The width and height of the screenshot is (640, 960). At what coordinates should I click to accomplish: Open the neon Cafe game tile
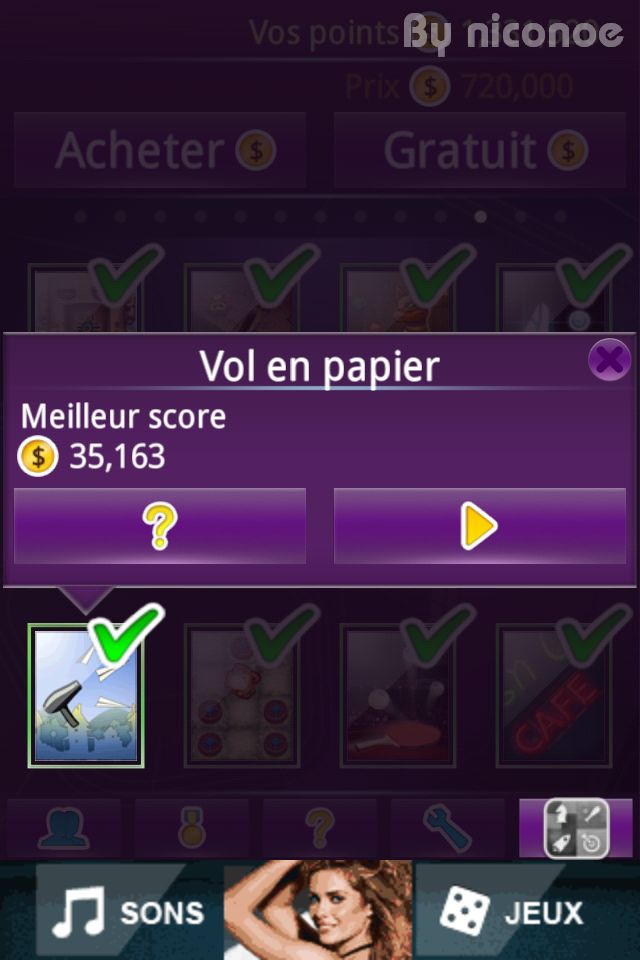[554, 696]
